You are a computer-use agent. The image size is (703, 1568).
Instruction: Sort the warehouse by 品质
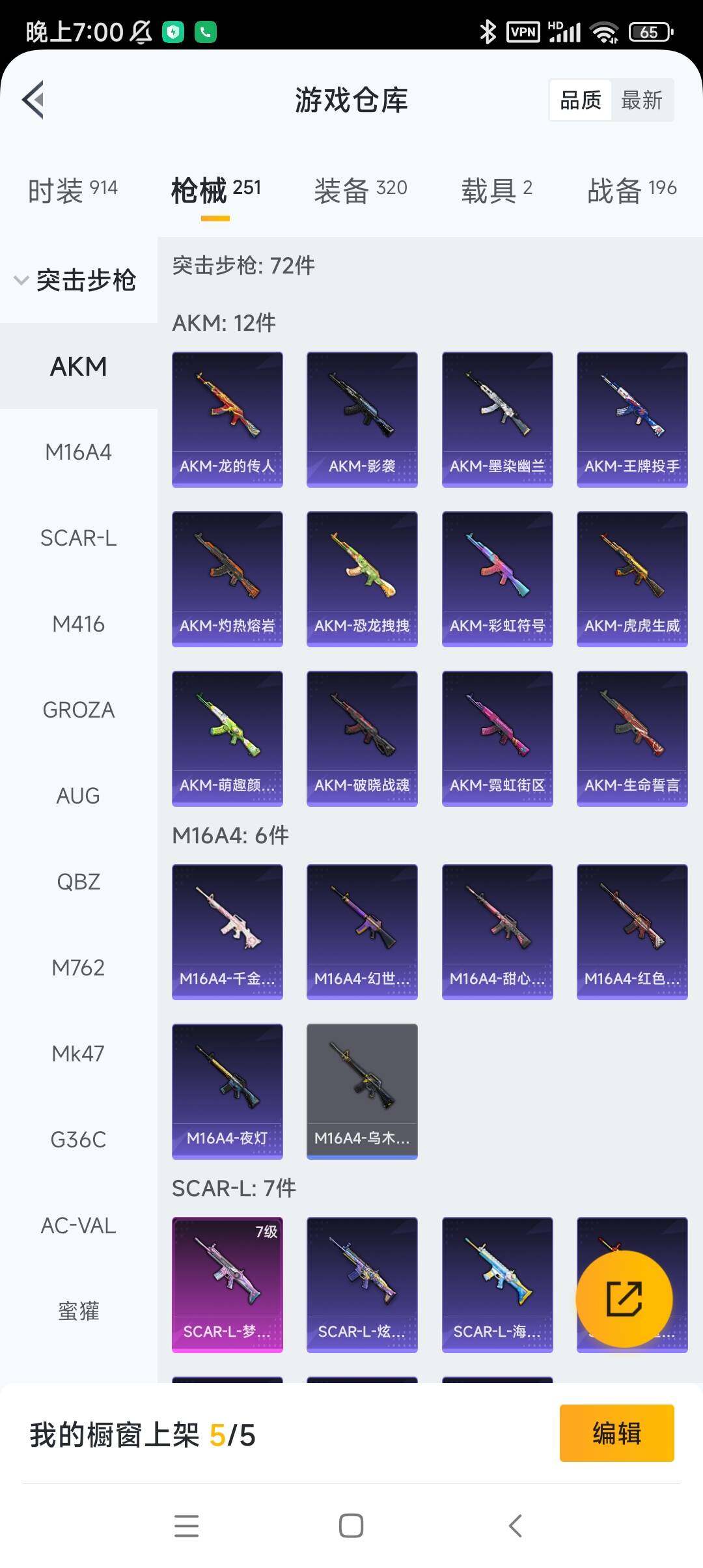click(581, 100)
